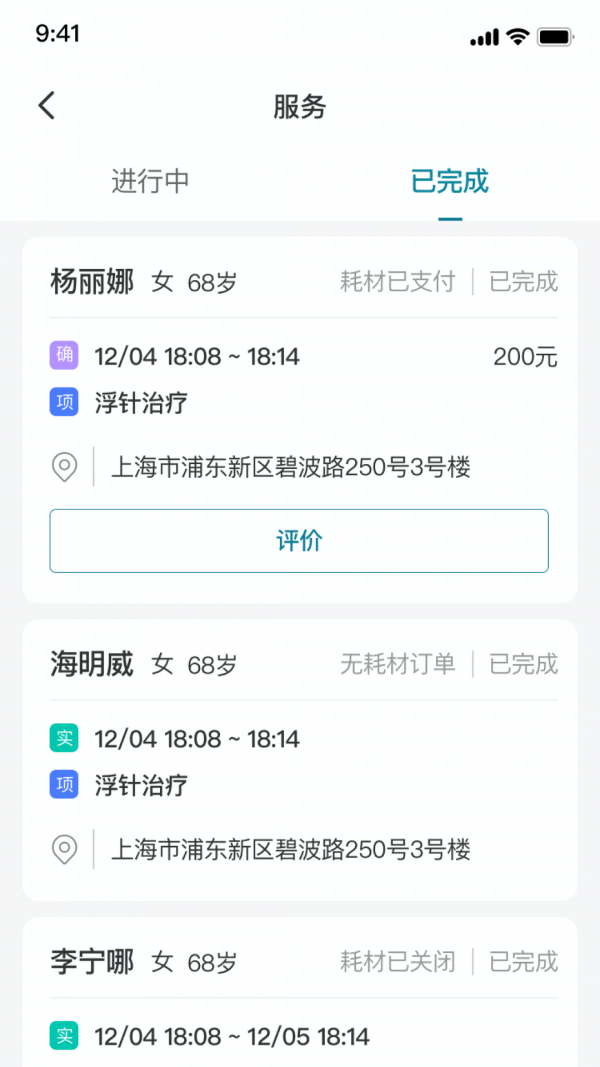Tap the 评价 button for 杨丽娜
600x1067 pixels.
pyautogui.click(x=299, y=541)
